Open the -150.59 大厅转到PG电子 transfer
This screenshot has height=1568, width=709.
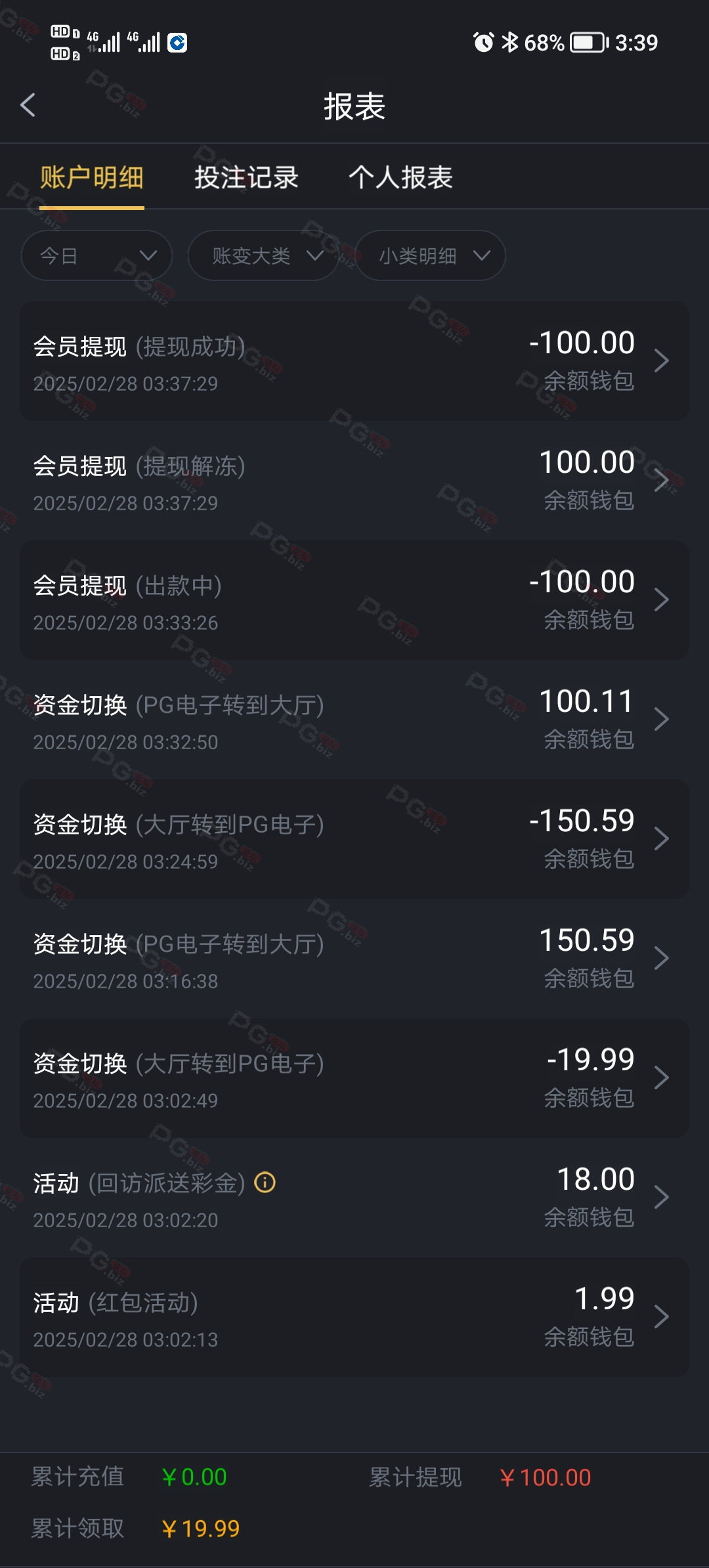pyautogui.click(x=354, y=839)
